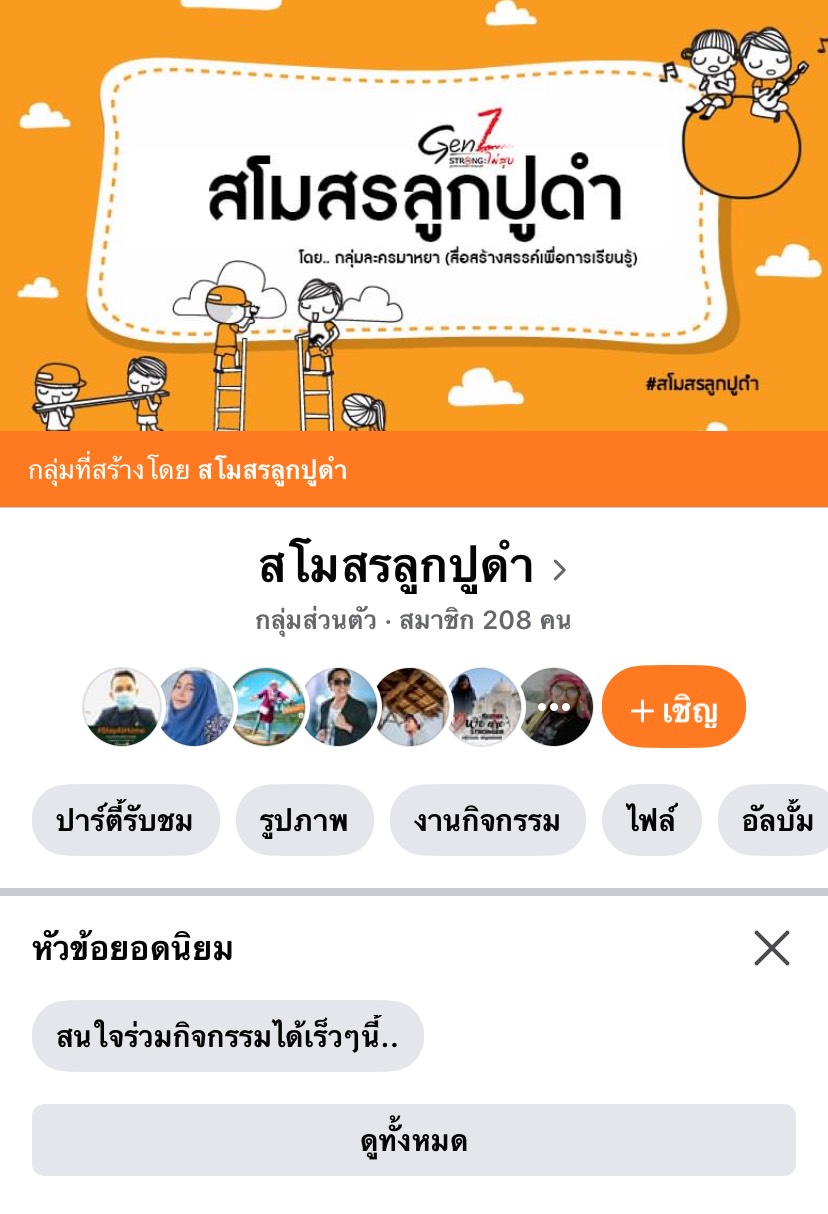Screen dimensions: 828x1214
Task: Select topic สนใจร่วมกิจกรรมได้เร็วๆนี้..
Action: 228,1036
